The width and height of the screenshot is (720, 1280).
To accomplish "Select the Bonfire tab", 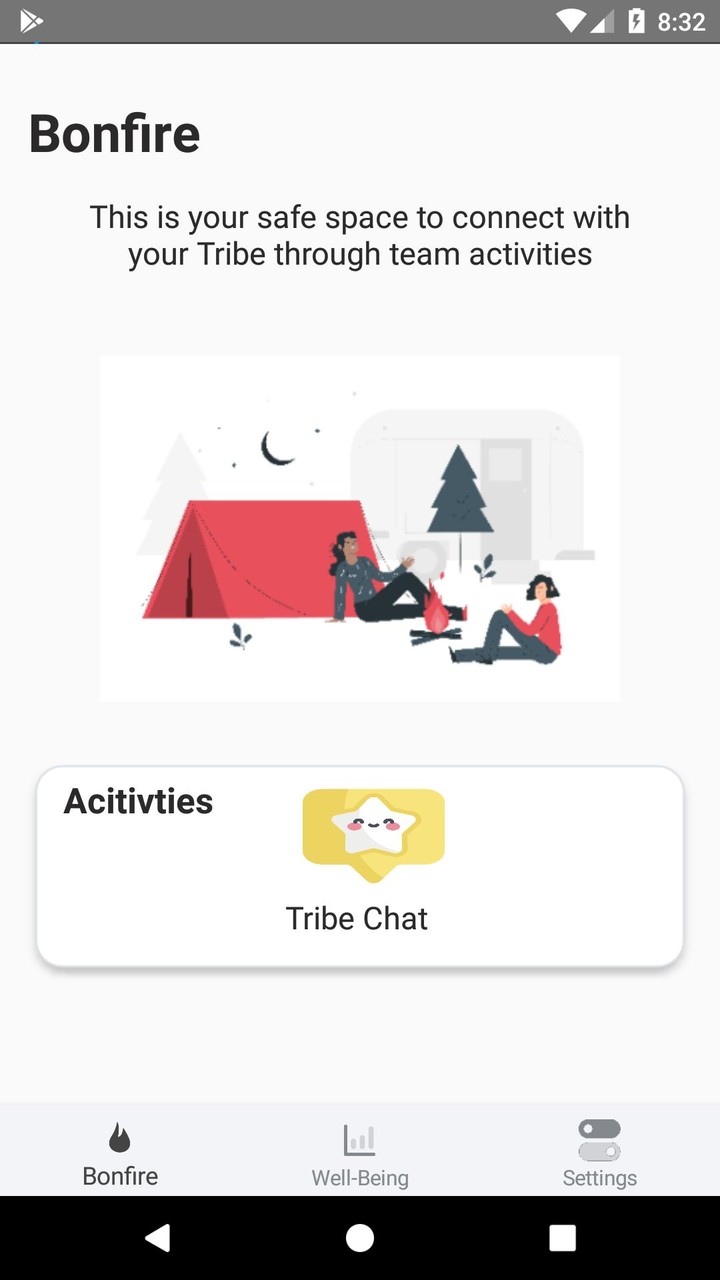I will (x=120, y=1153).
